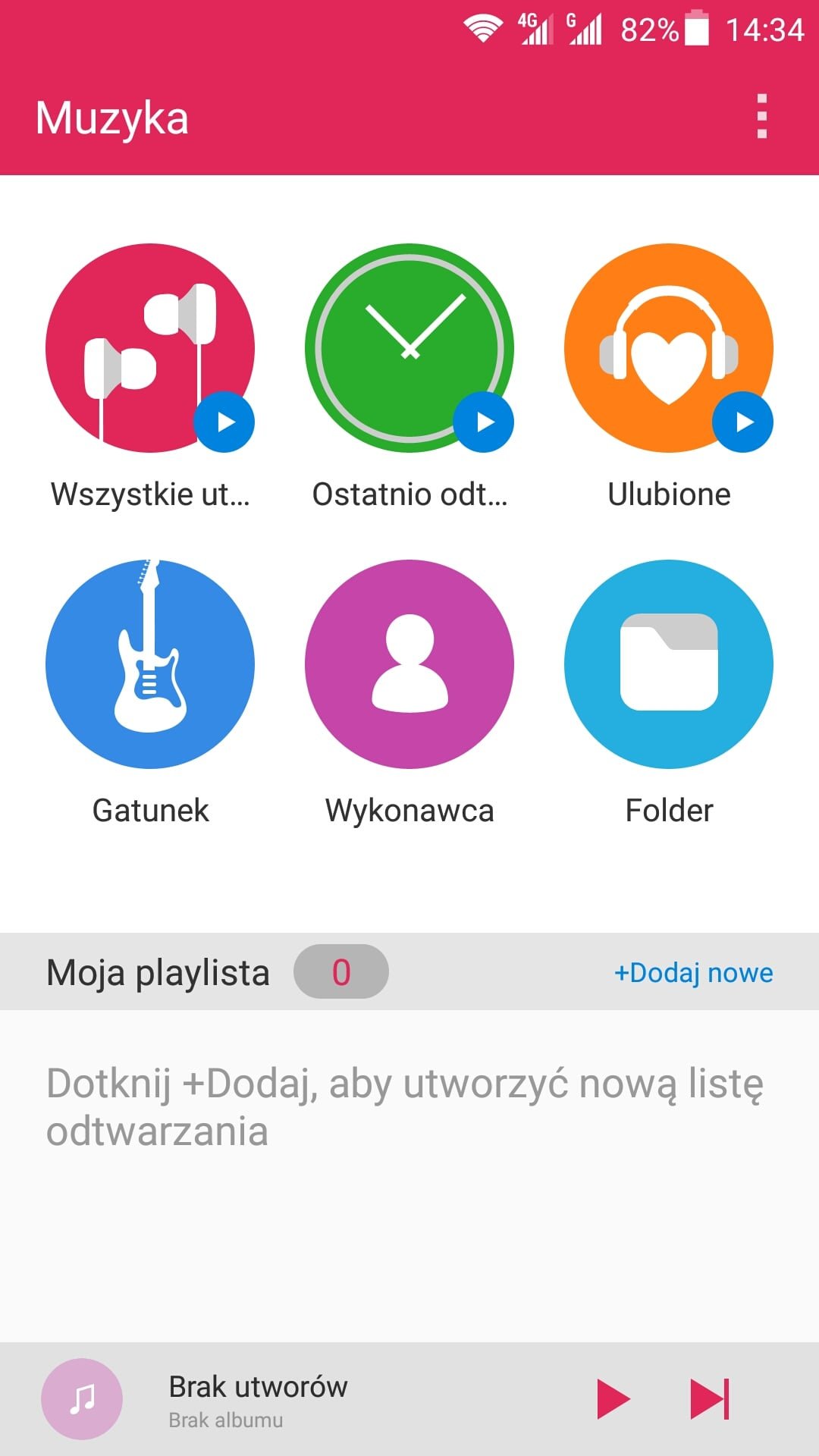This screenshot has width=819, height=1456.
Task: Open the Ostatnio odtwarzane category
Action: (409, 348)
